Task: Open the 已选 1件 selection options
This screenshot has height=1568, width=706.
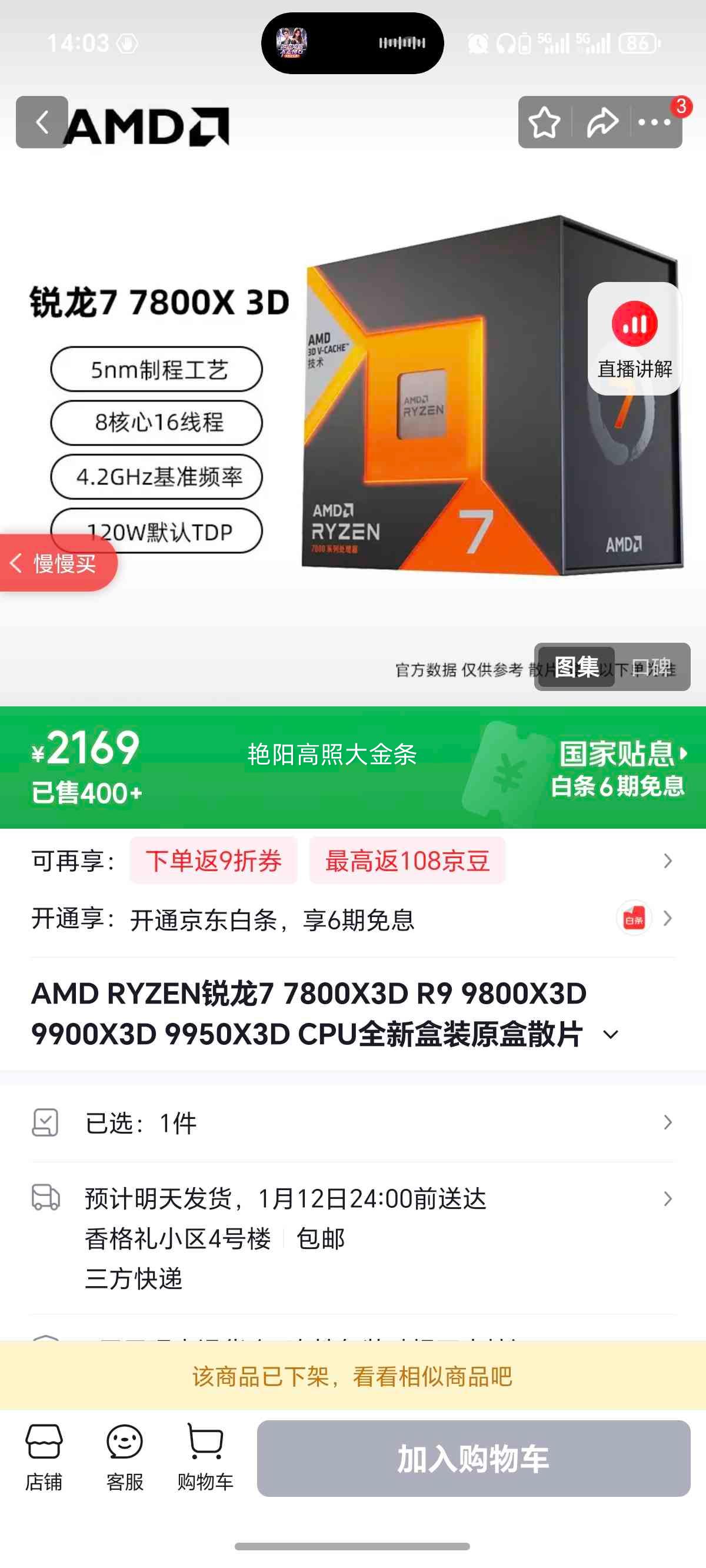Action: [x=670, y=1123]
